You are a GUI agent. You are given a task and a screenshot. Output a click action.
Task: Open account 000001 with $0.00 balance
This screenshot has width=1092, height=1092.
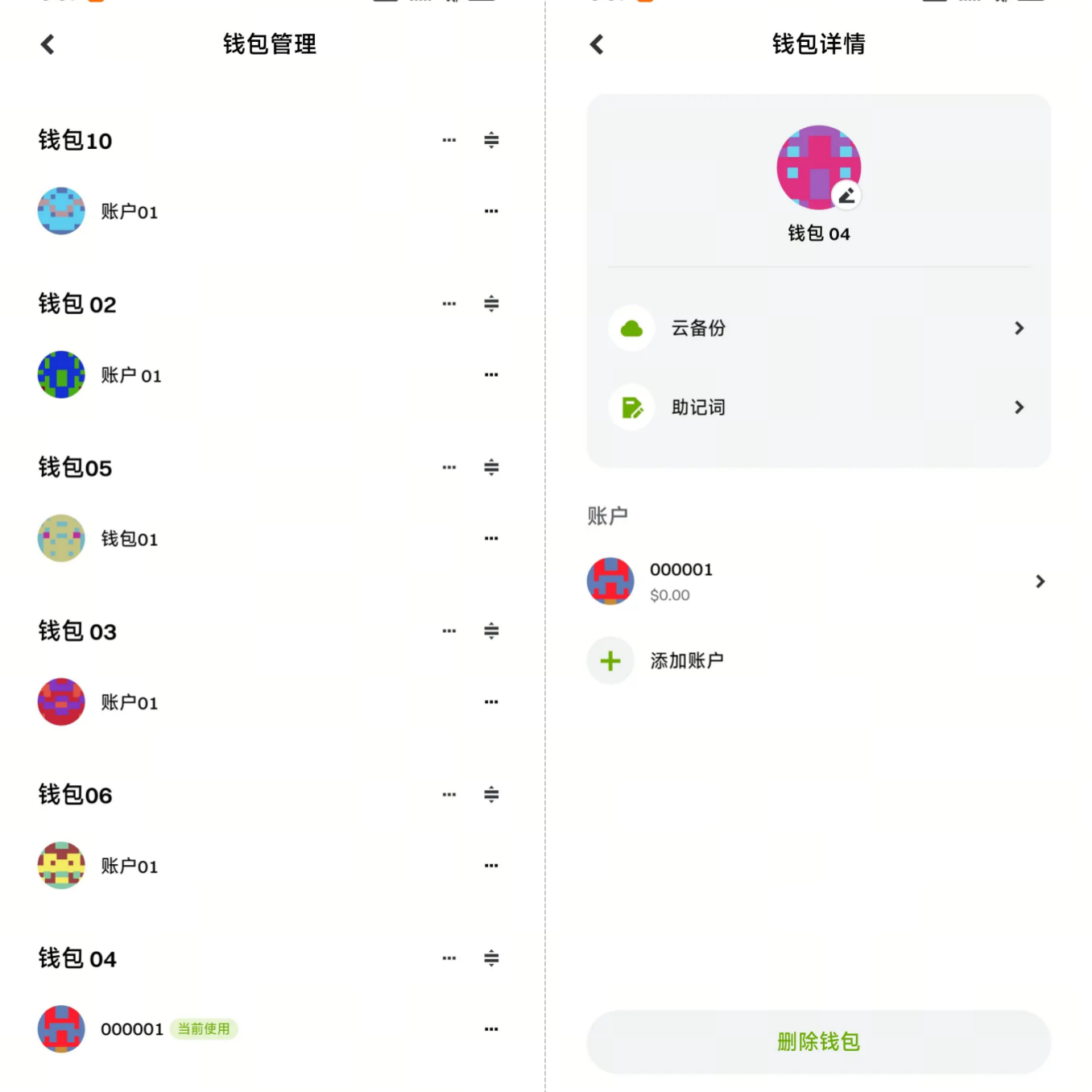(x=818, y=581)
